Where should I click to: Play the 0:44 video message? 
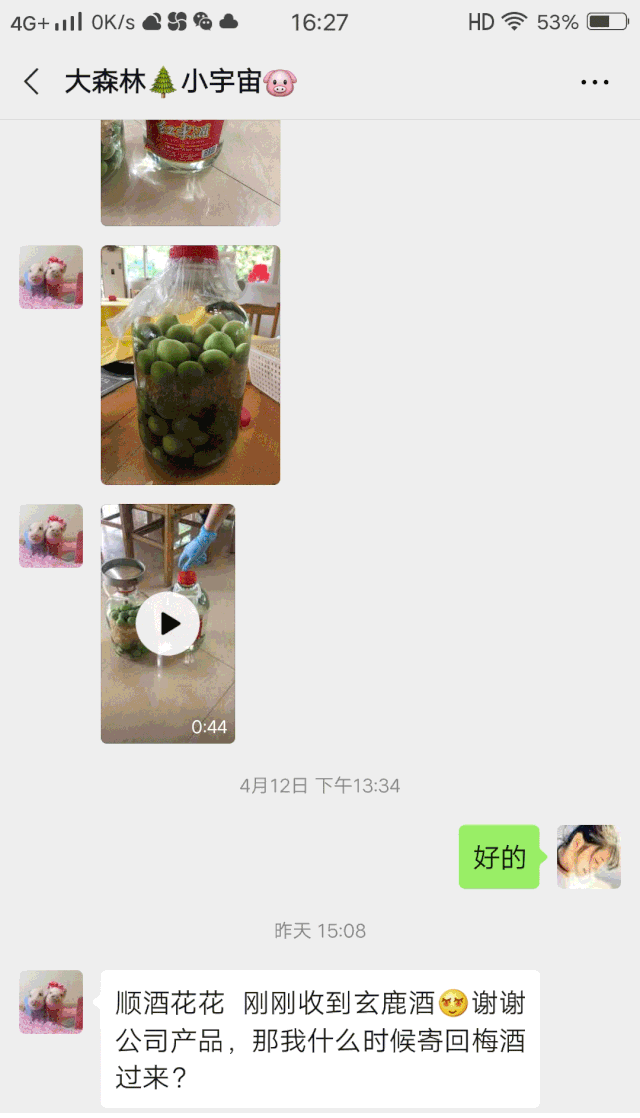[x=168, y=624]
